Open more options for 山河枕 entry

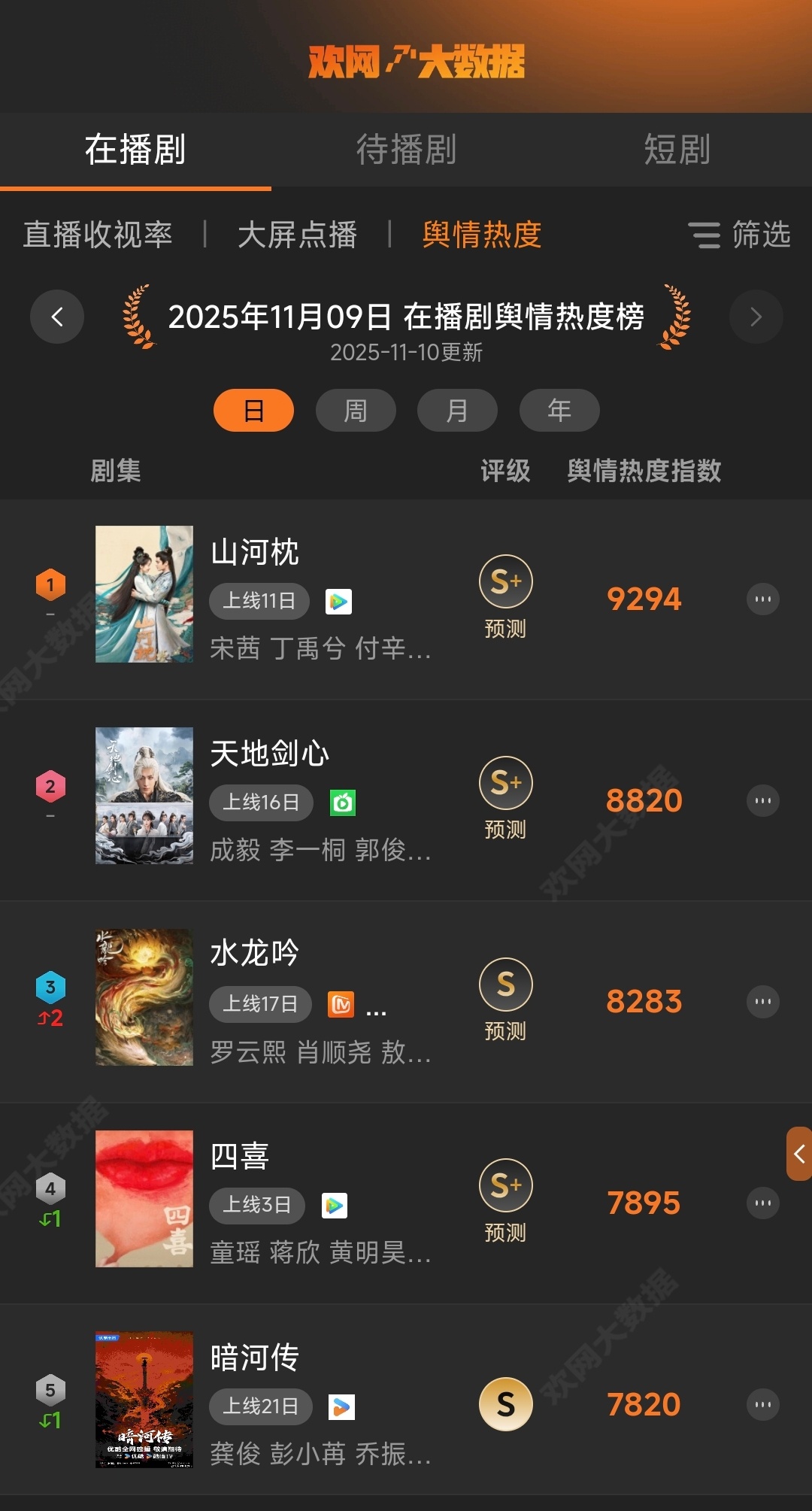click(763, 599)
